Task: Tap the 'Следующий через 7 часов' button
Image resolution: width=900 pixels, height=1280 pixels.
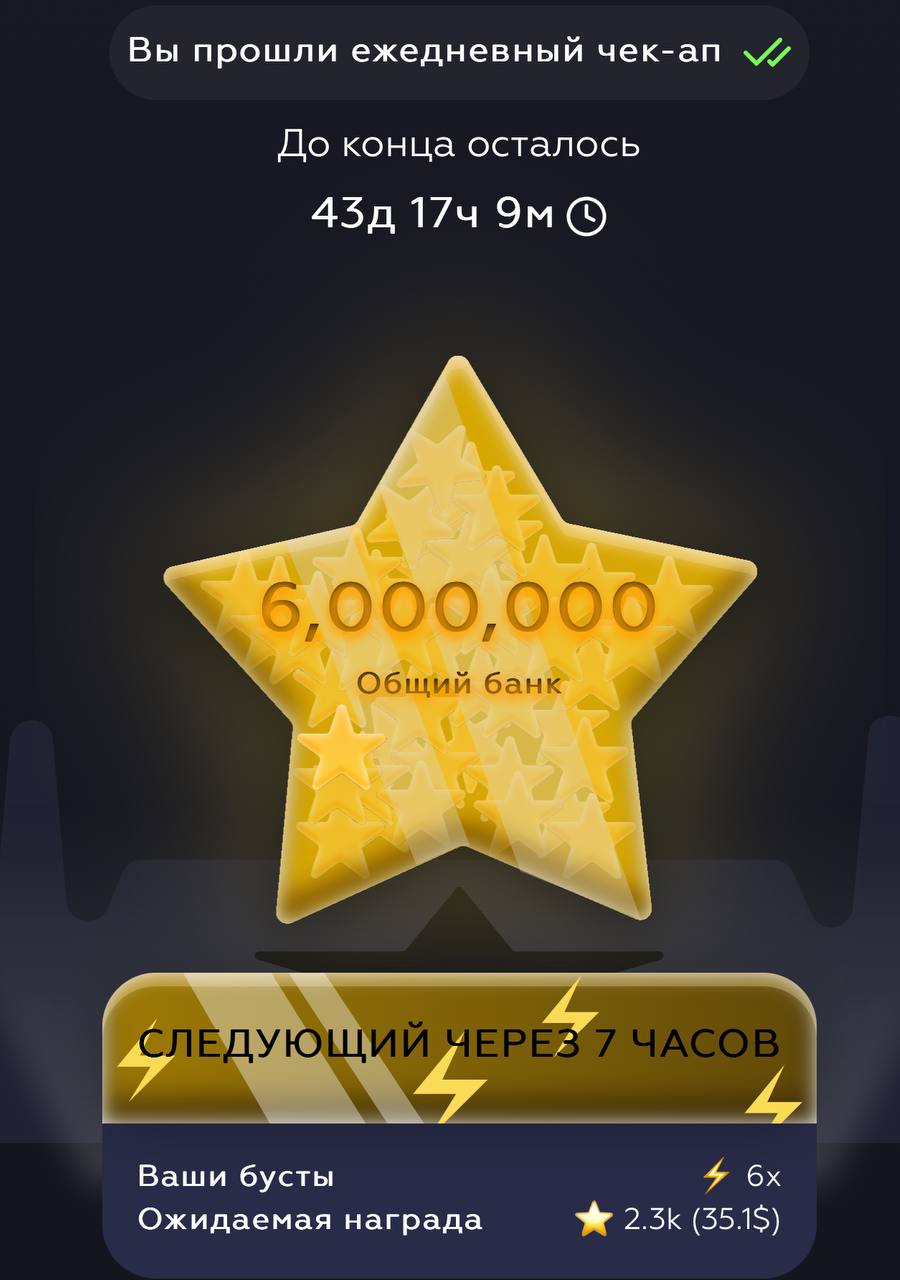Action: point(459,1046)
